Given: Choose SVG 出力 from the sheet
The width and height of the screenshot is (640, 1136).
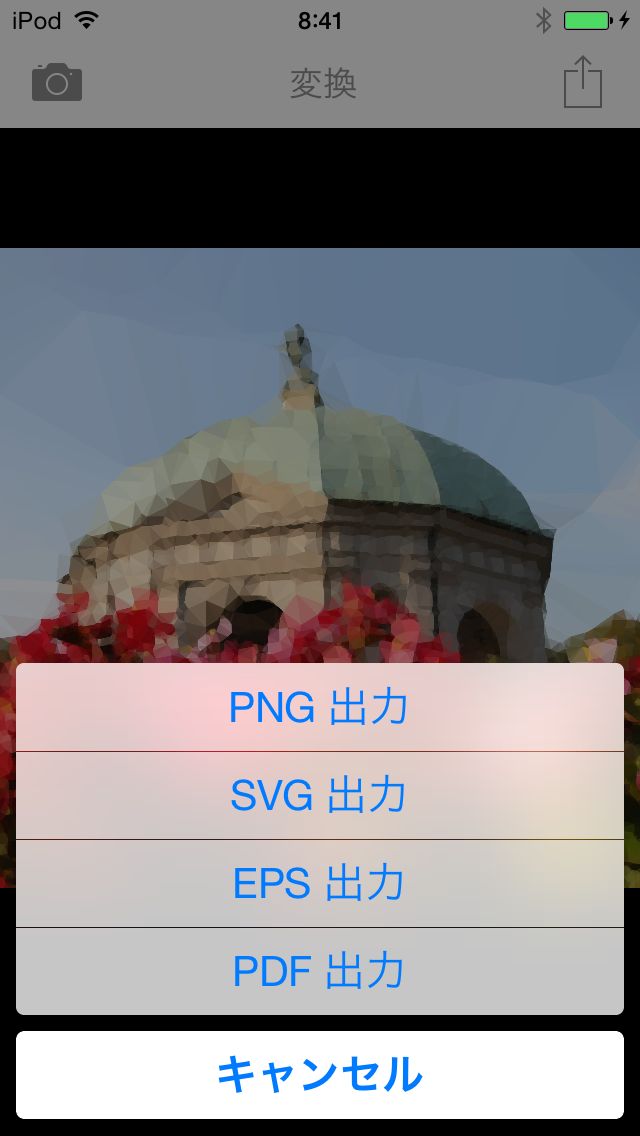Looking at the screenshot, I should [x=319, y=795].
